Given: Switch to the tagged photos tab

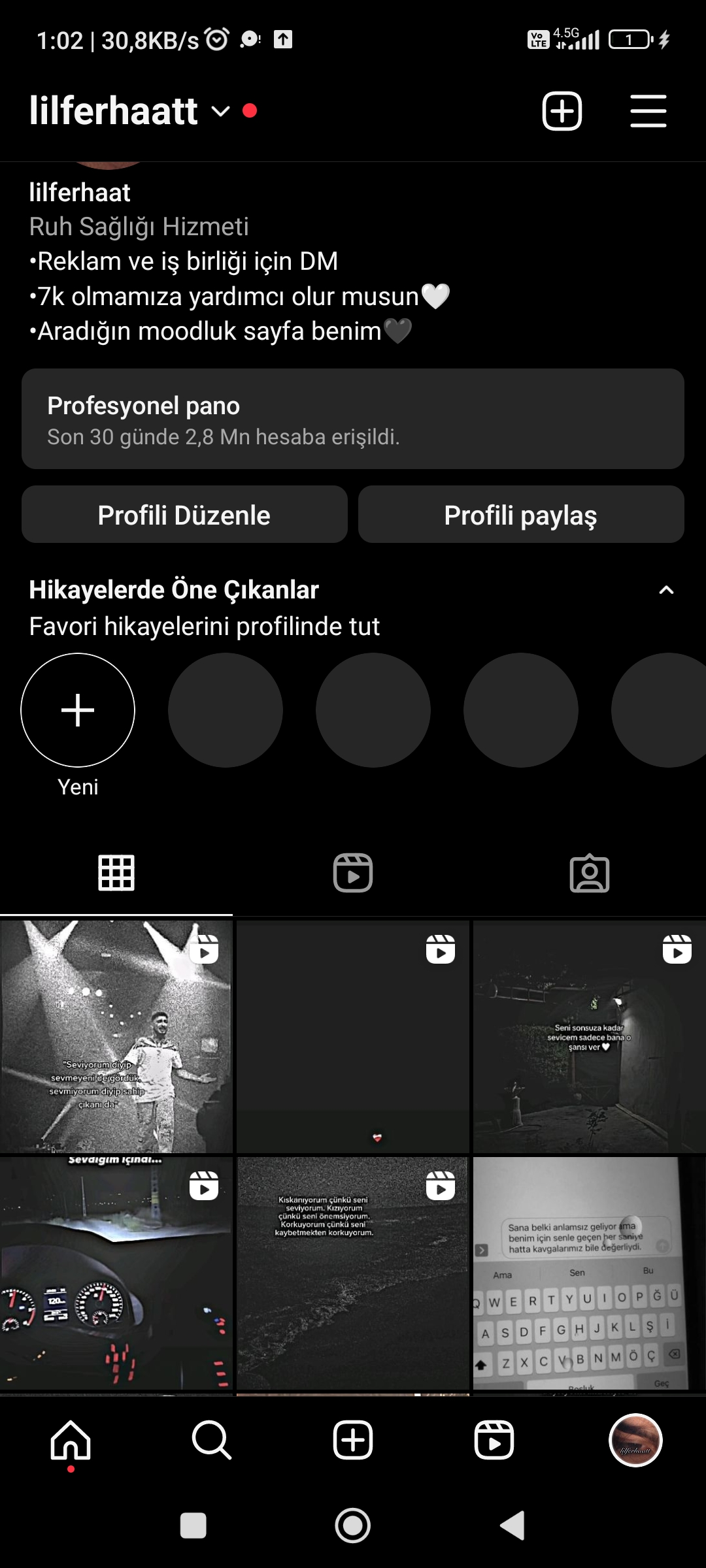Looking at the screenshot, I should pyautogui.click(x=590, y=873).
